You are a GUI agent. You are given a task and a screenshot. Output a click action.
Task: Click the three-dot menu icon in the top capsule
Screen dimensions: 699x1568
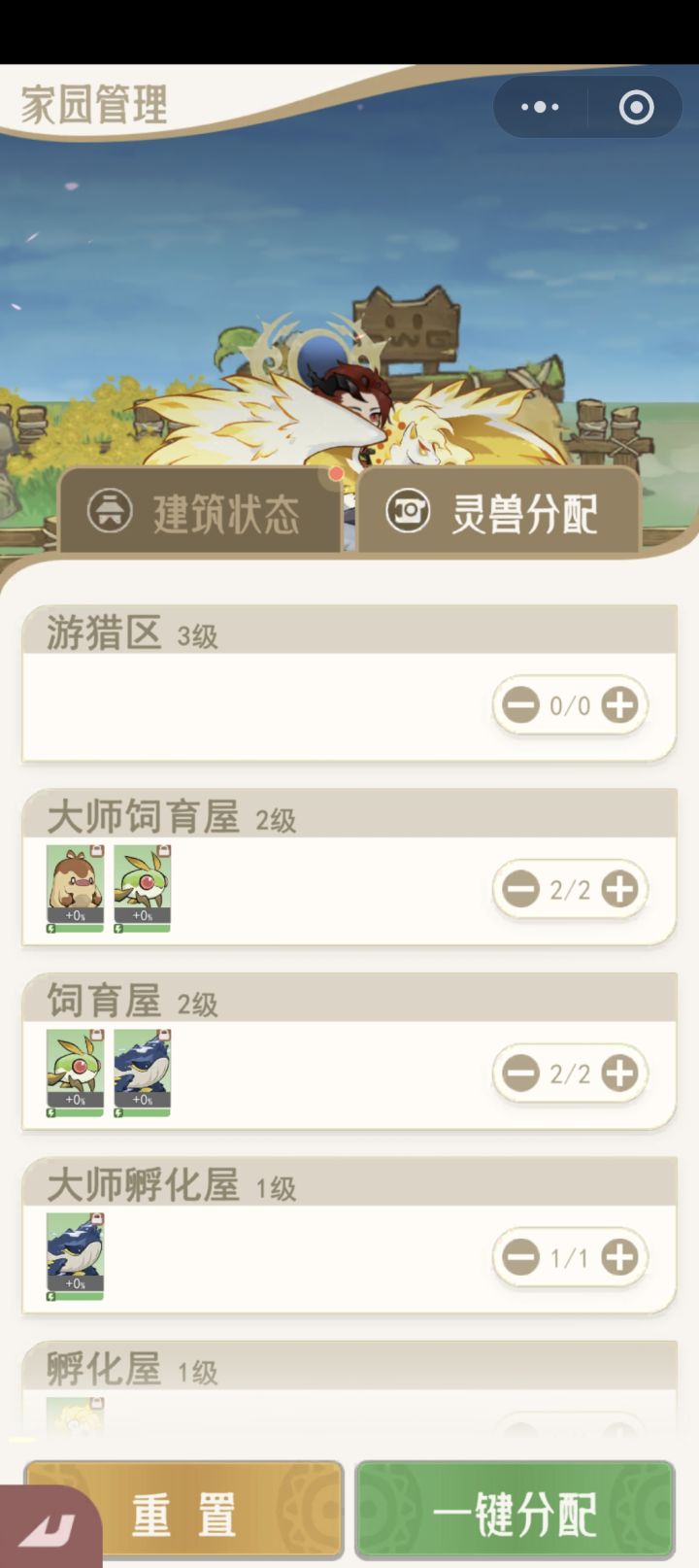(540, 107)
